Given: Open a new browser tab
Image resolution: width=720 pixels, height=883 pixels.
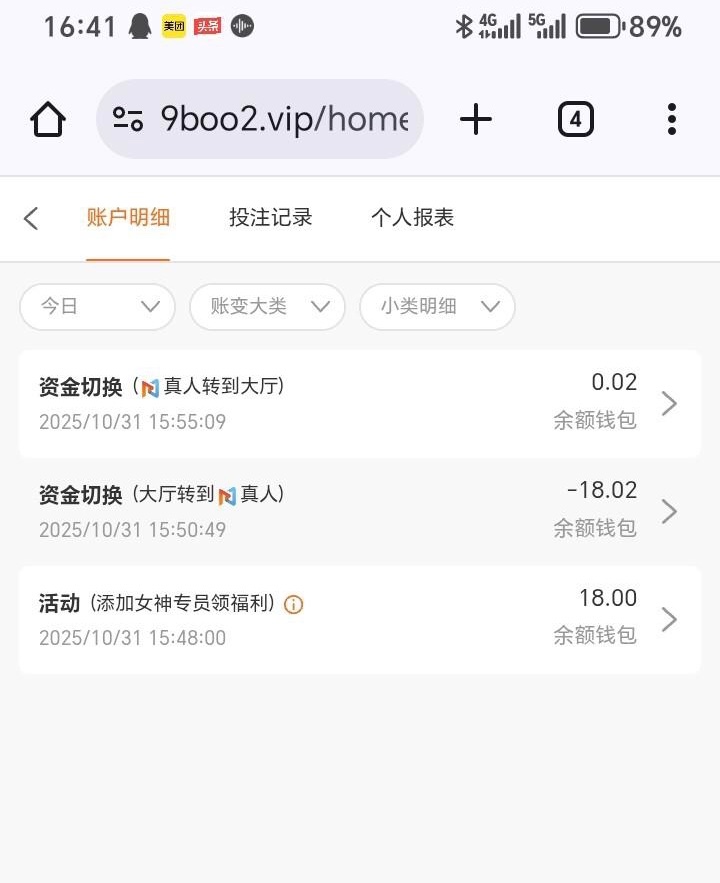Looking at the screenshot, I should point(476,120).
